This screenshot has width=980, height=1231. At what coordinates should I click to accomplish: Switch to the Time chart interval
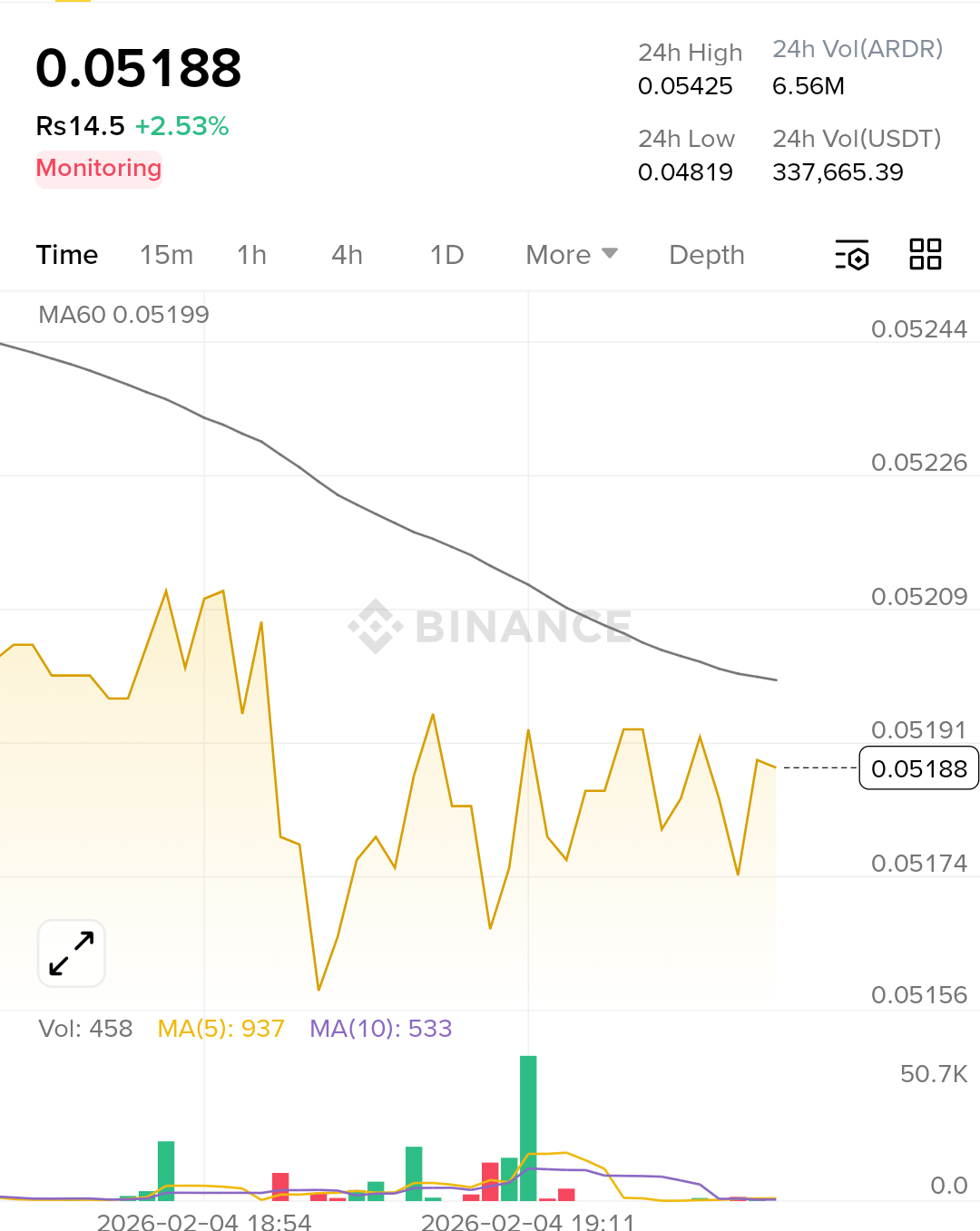67,255
